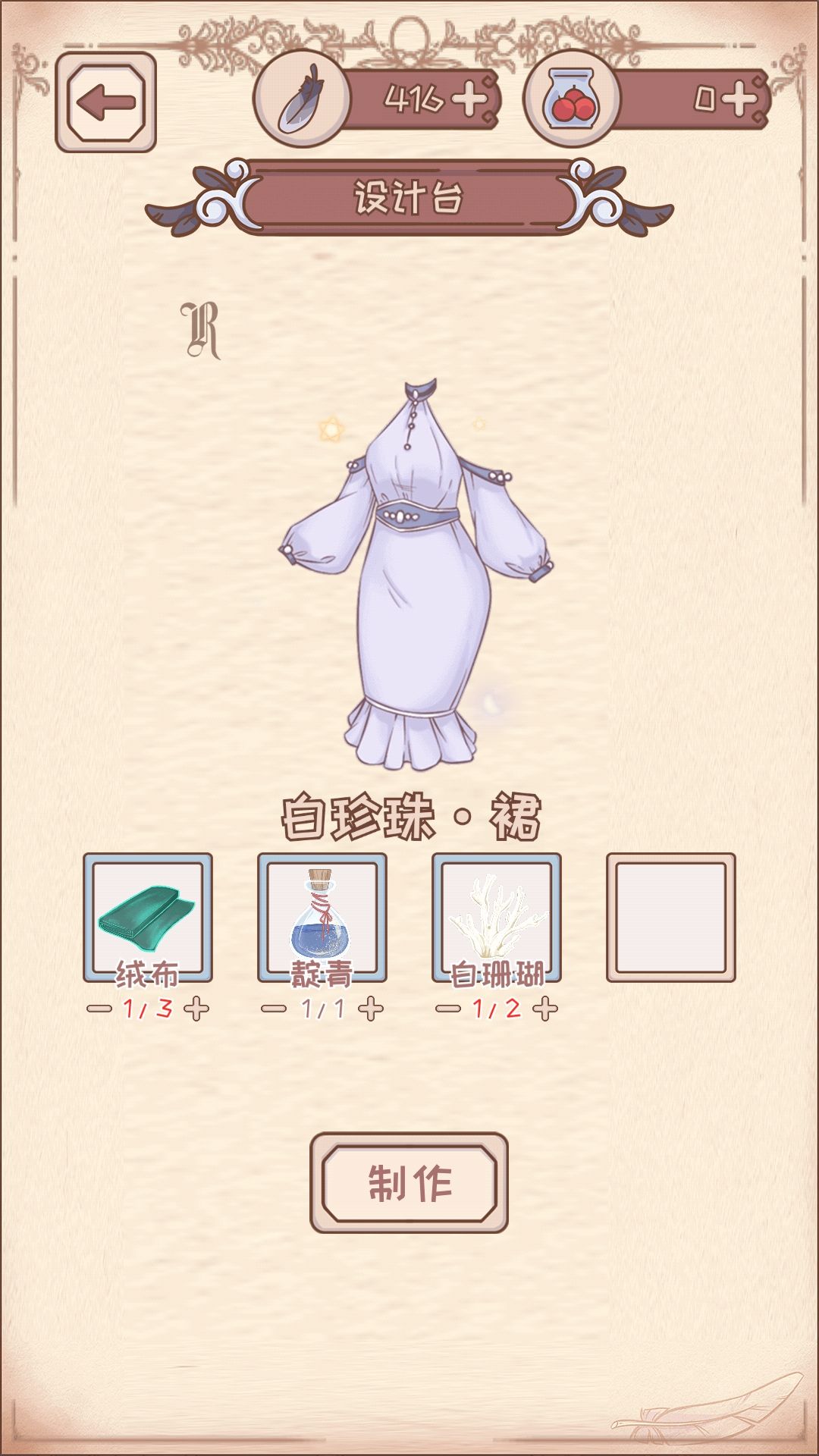This screenshot has width=819, height=1456.
Task: Click the back arrow icon
Action: (106, 102)
